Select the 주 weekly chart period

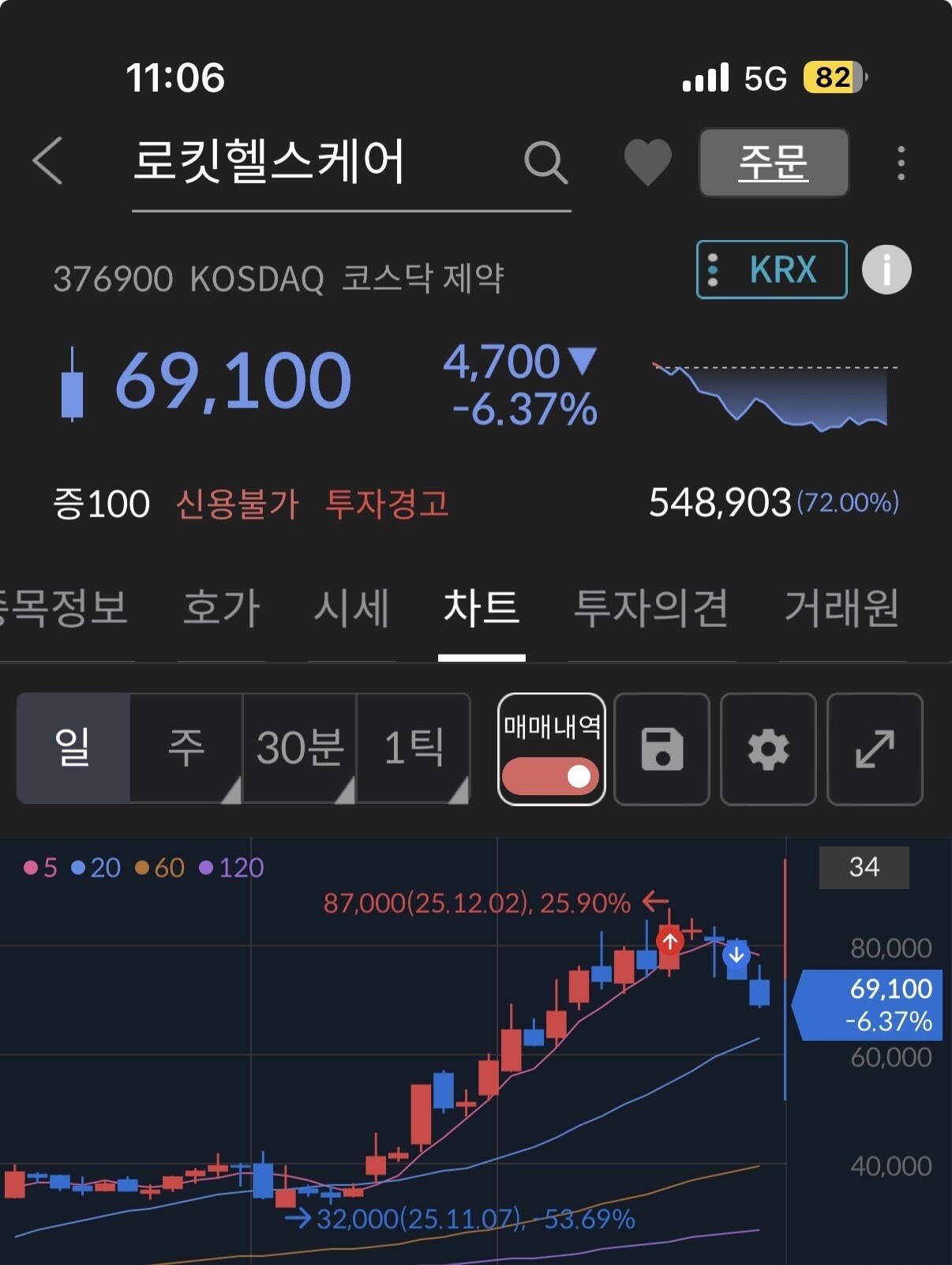pos(186,748)
